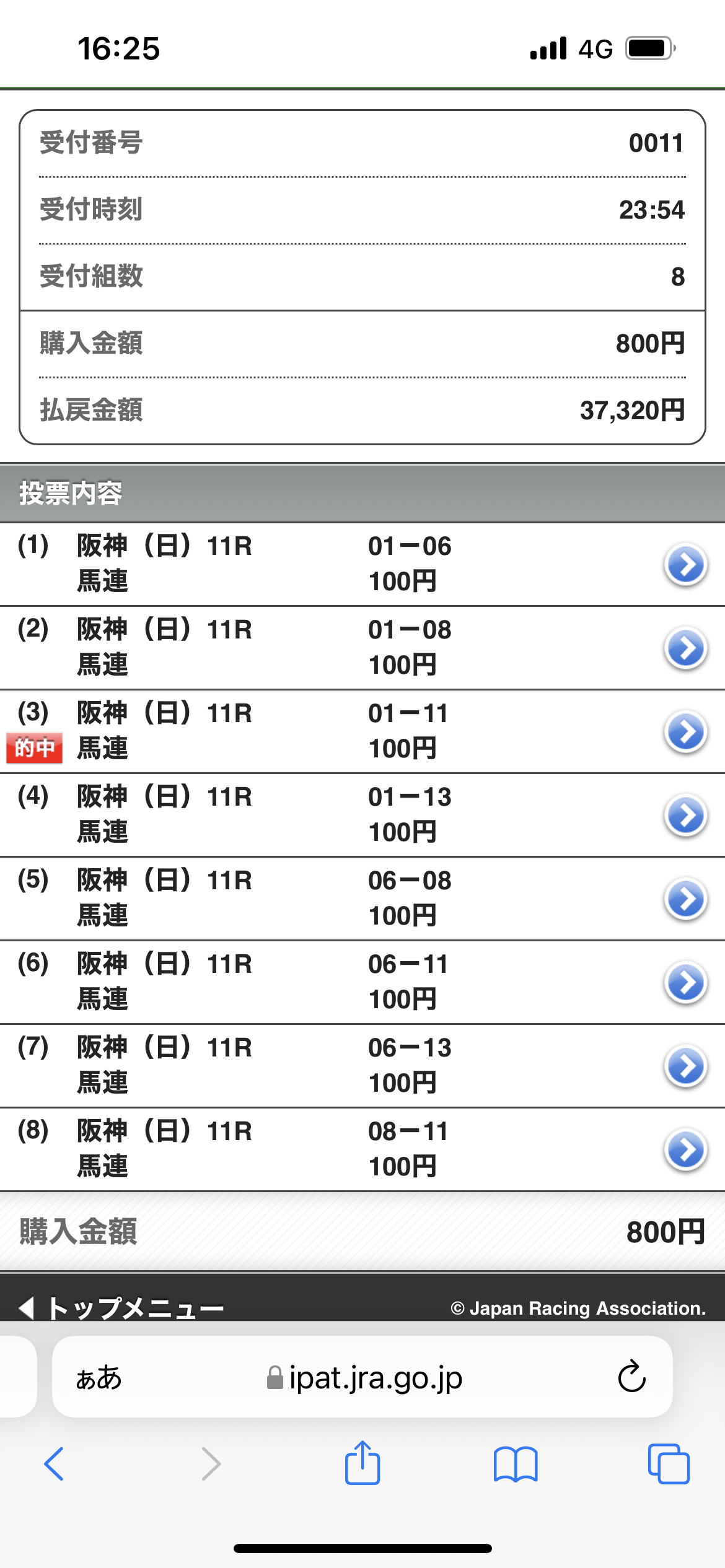This screenshot has height=1568, width=725.
Task: Open Safari bookmarks
Action: click(x=516, y=1464)
